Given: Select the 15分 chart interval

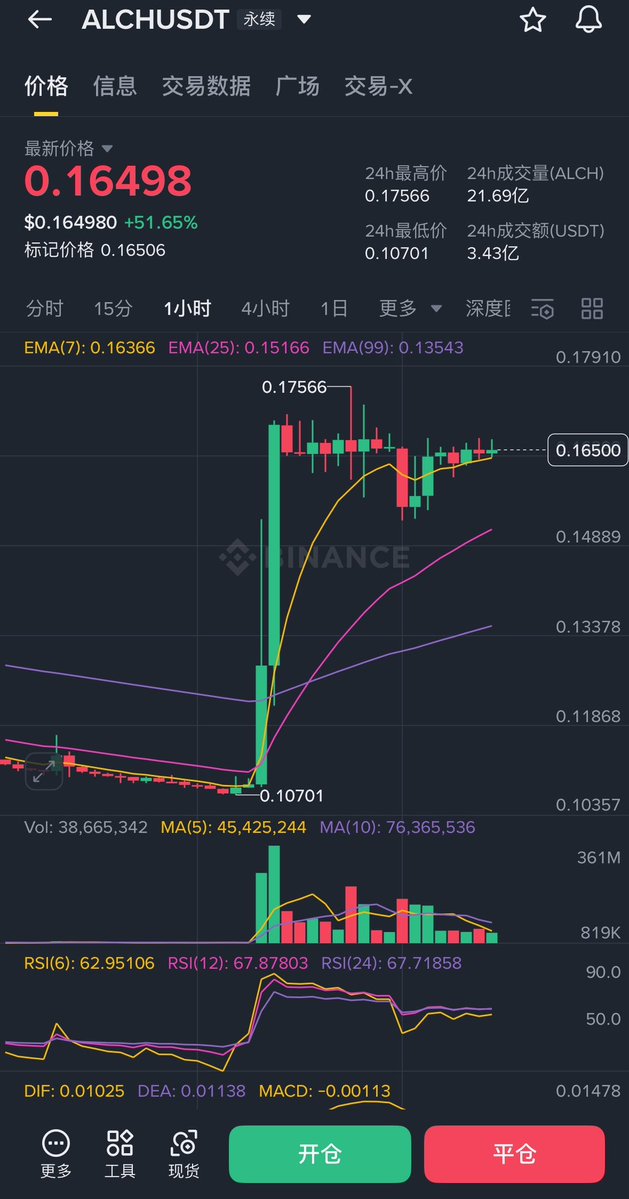Looking at the screenshot, I should [112, 308].
